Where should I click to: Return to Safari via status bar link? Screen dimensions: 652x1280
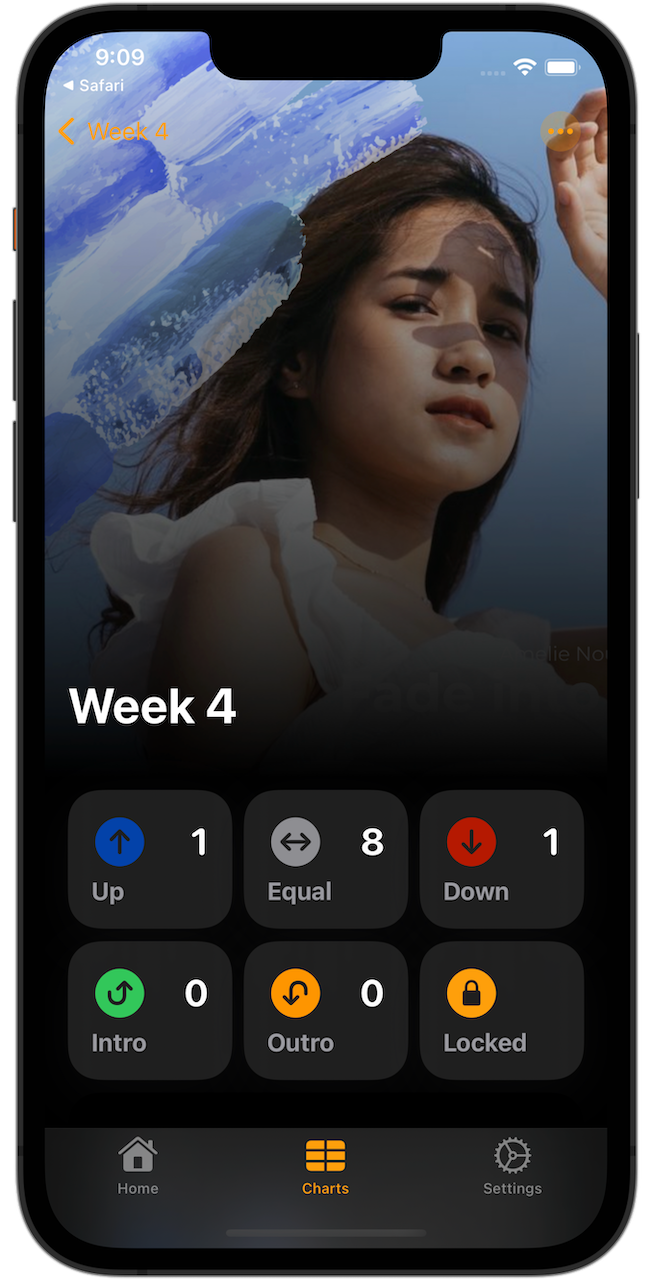[x=94, y=86]
